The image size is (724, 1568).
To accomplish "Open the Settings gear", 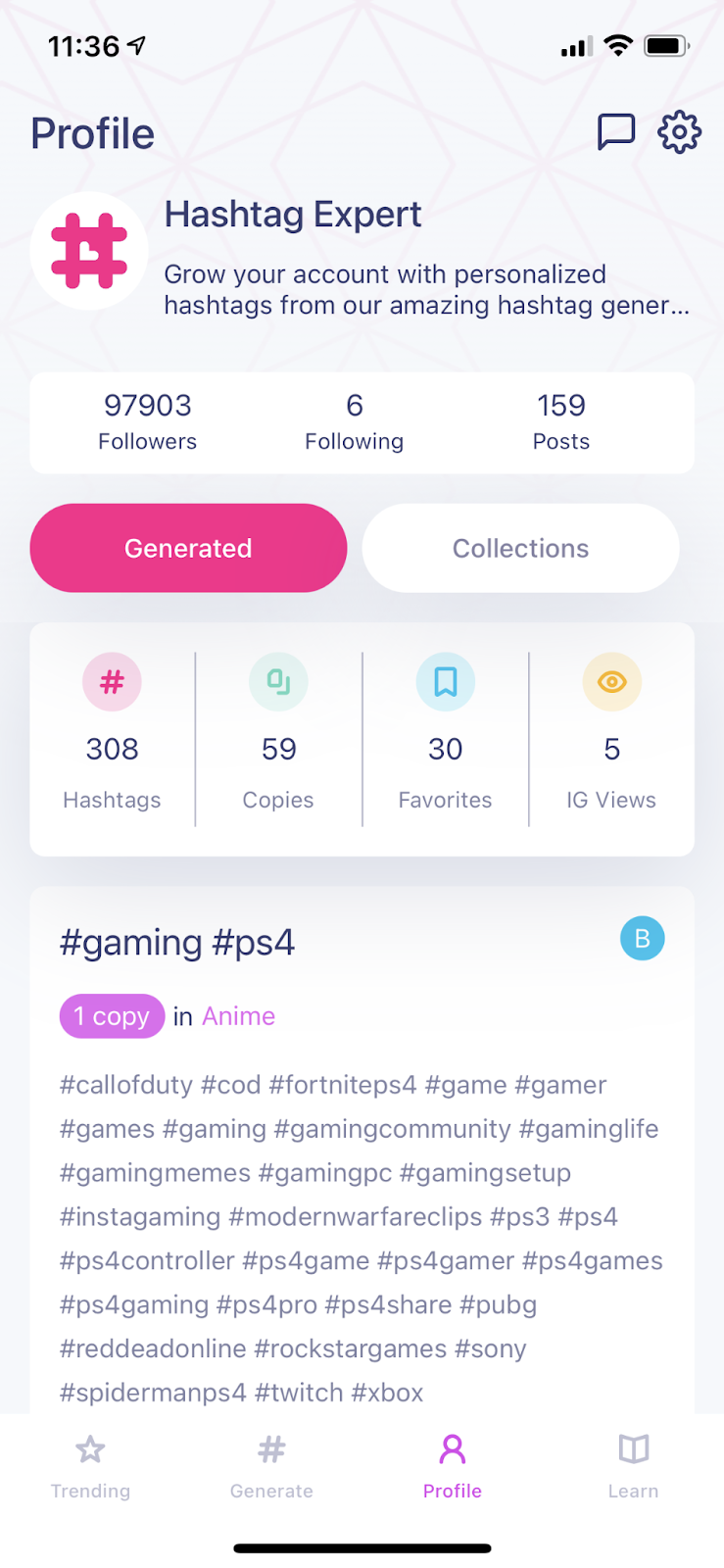I will [x=678, y=131].
